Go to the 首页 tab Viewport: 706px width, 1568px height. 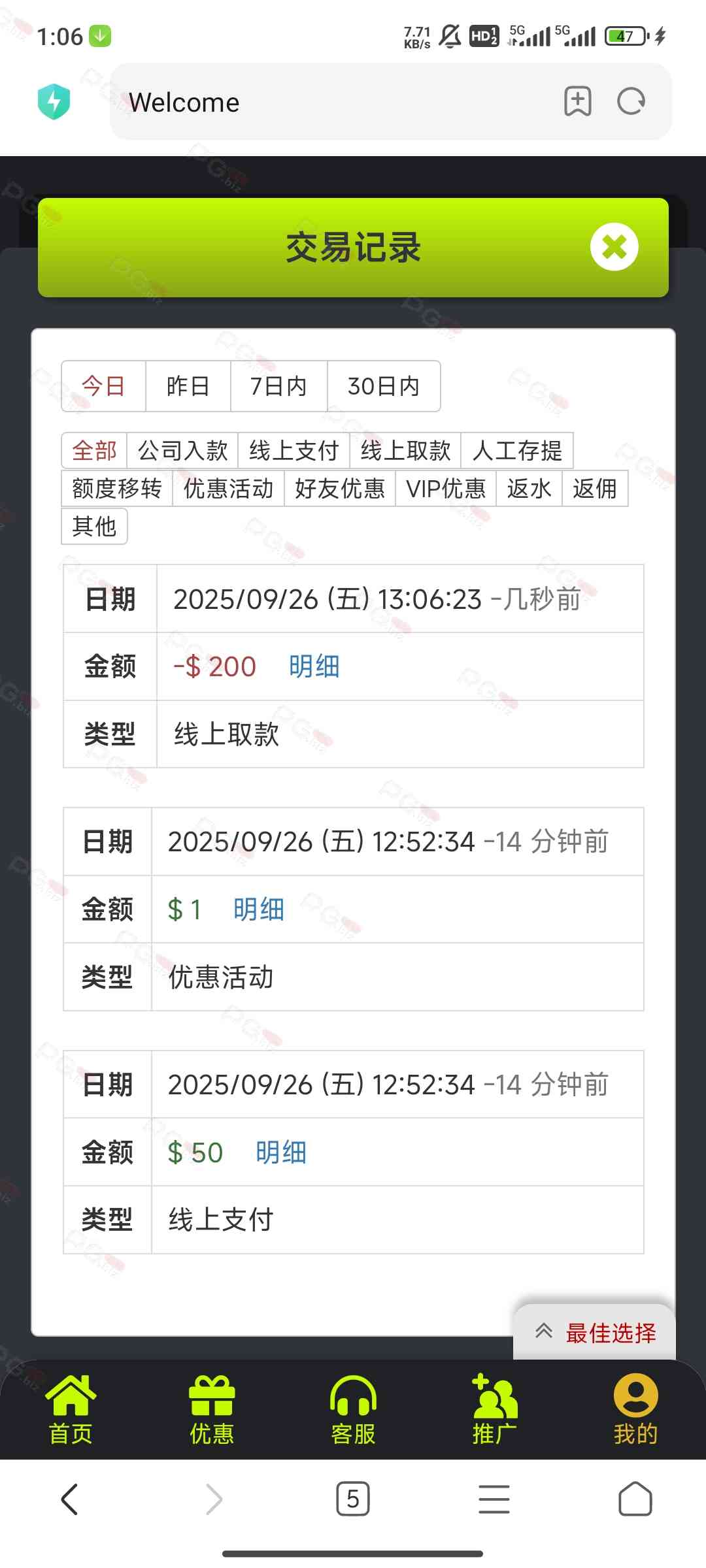tap(71, 1409)
